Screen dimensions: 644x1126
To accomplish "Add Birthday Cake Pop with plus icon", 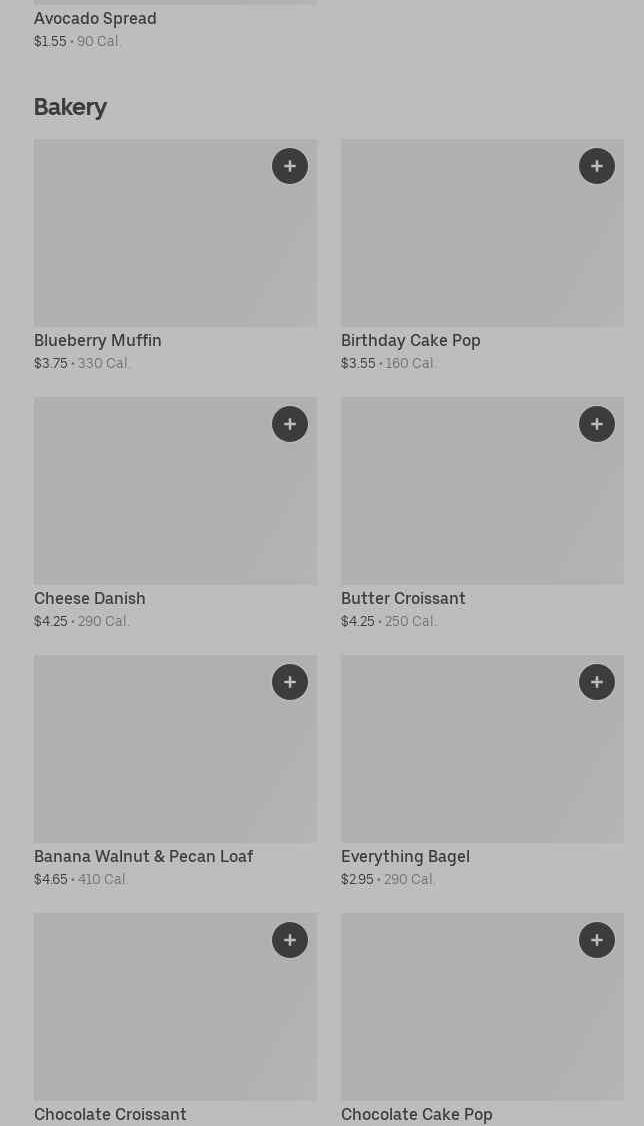I will 597,166.
